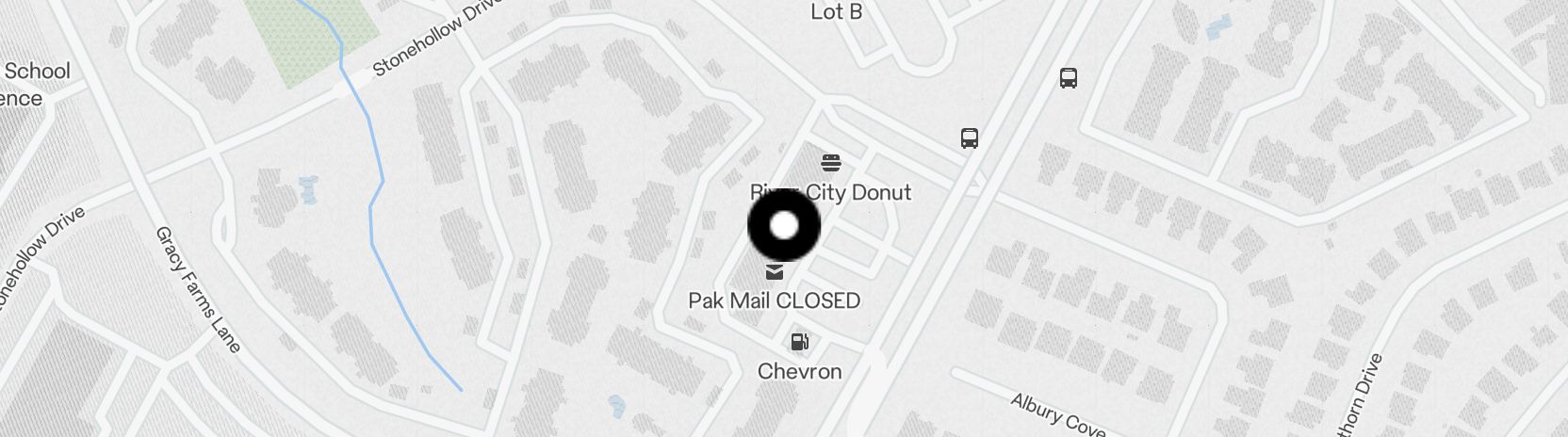This screenshot has height=437, width=1568.
Task: Tap the black location pin
Action: (784, 226)
